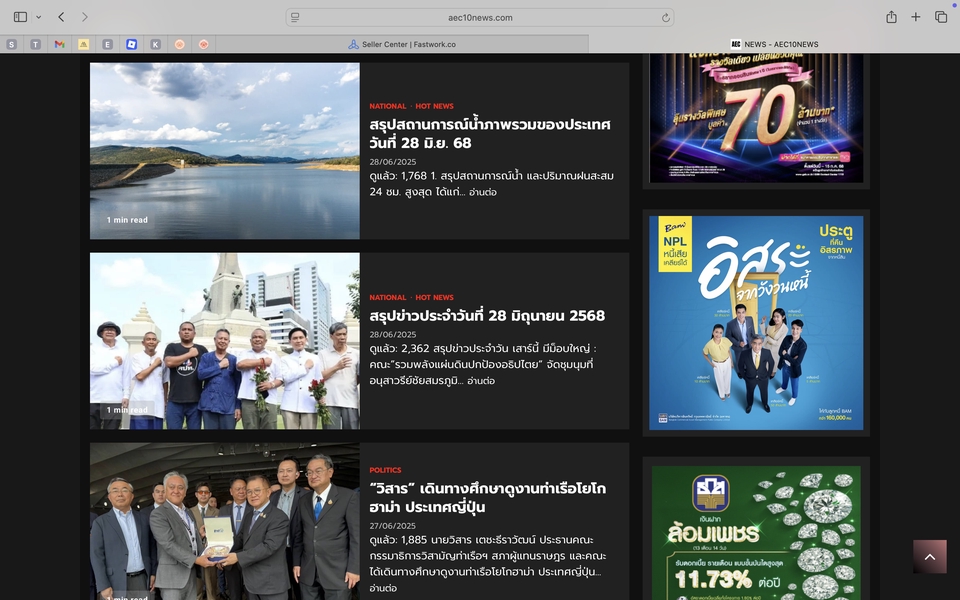Open water situation summary headline for 28 มิ.ย. 68
The image size is (960, 600).
(x=489, y=133)
